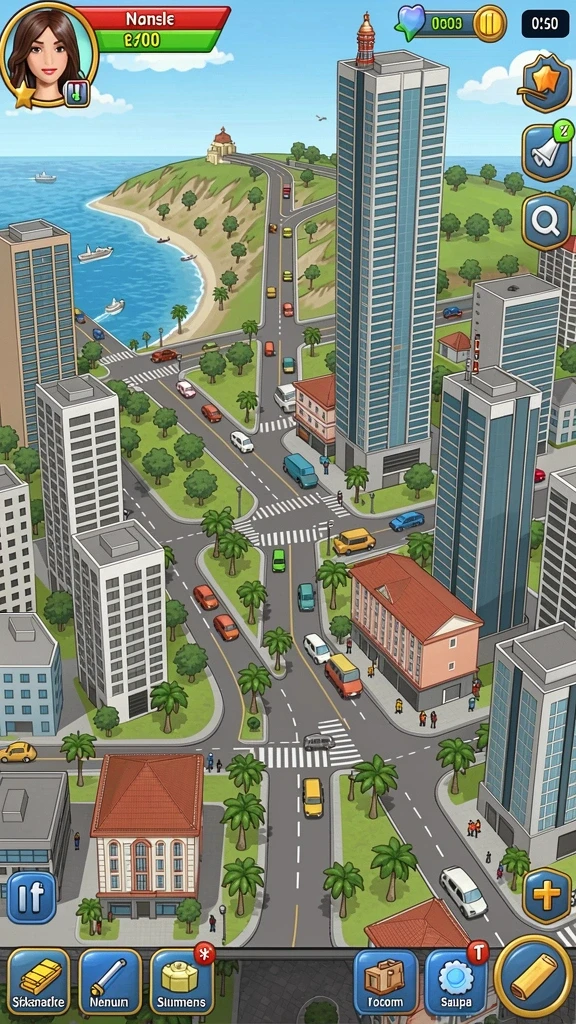Tap the gold plus button
This screenshot has width=576, height=1024.
(x=547, y=895)
